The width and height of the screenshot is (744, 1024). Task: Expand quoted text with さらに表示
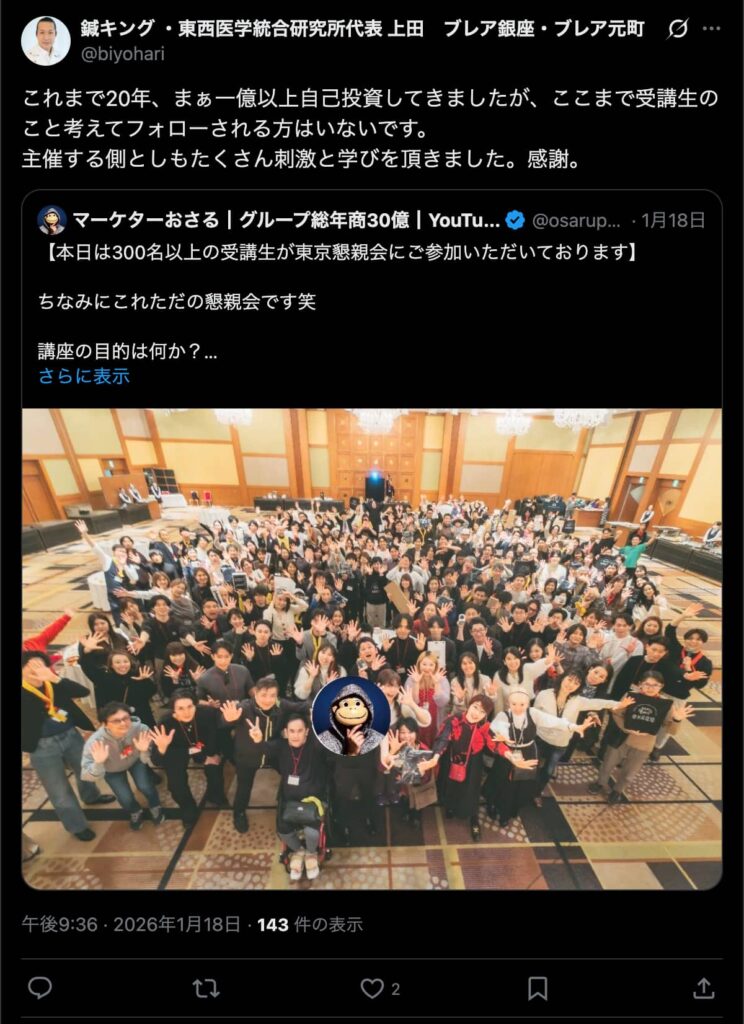[84, 376]
